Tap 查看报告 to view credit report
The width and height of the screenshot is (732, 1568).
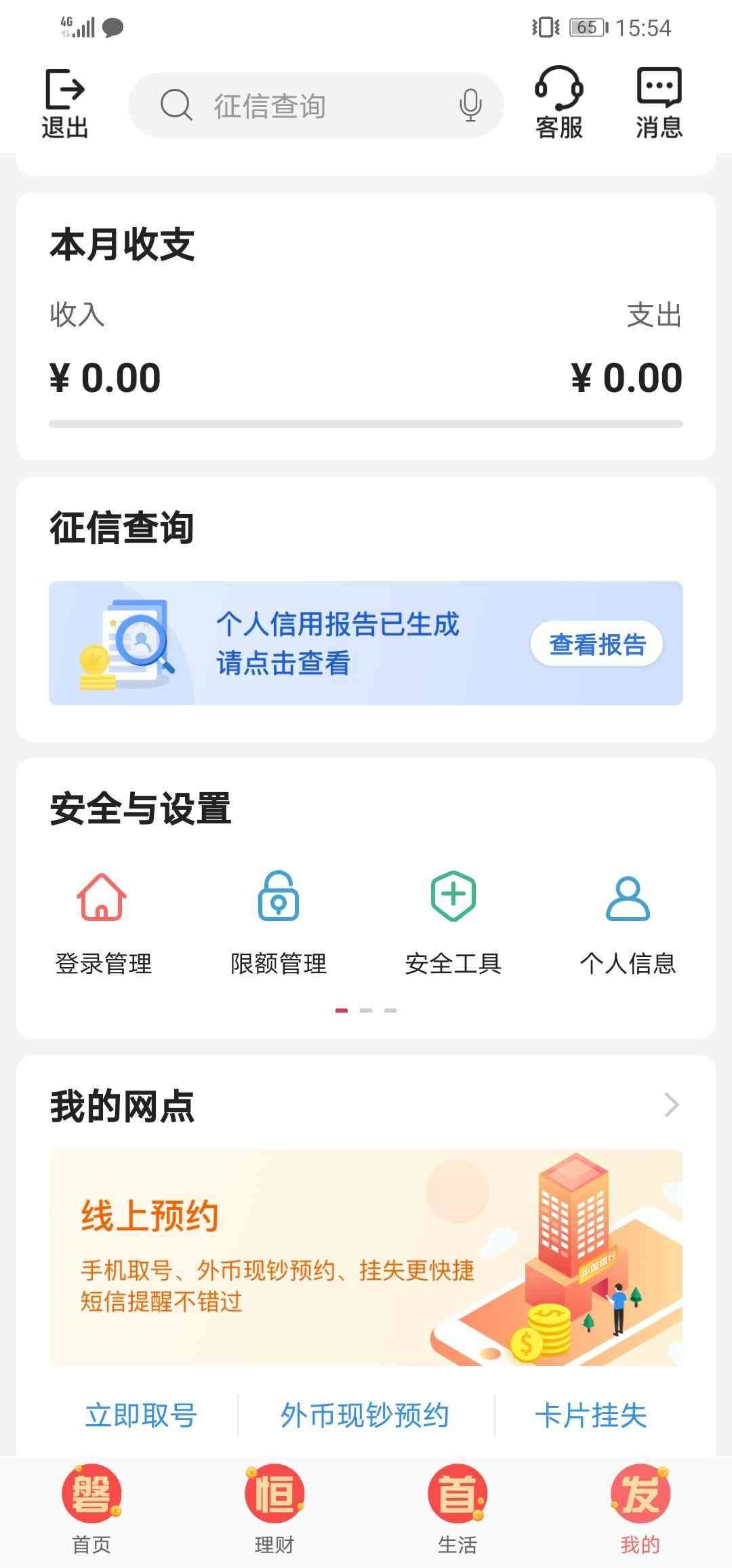[597, 645]
